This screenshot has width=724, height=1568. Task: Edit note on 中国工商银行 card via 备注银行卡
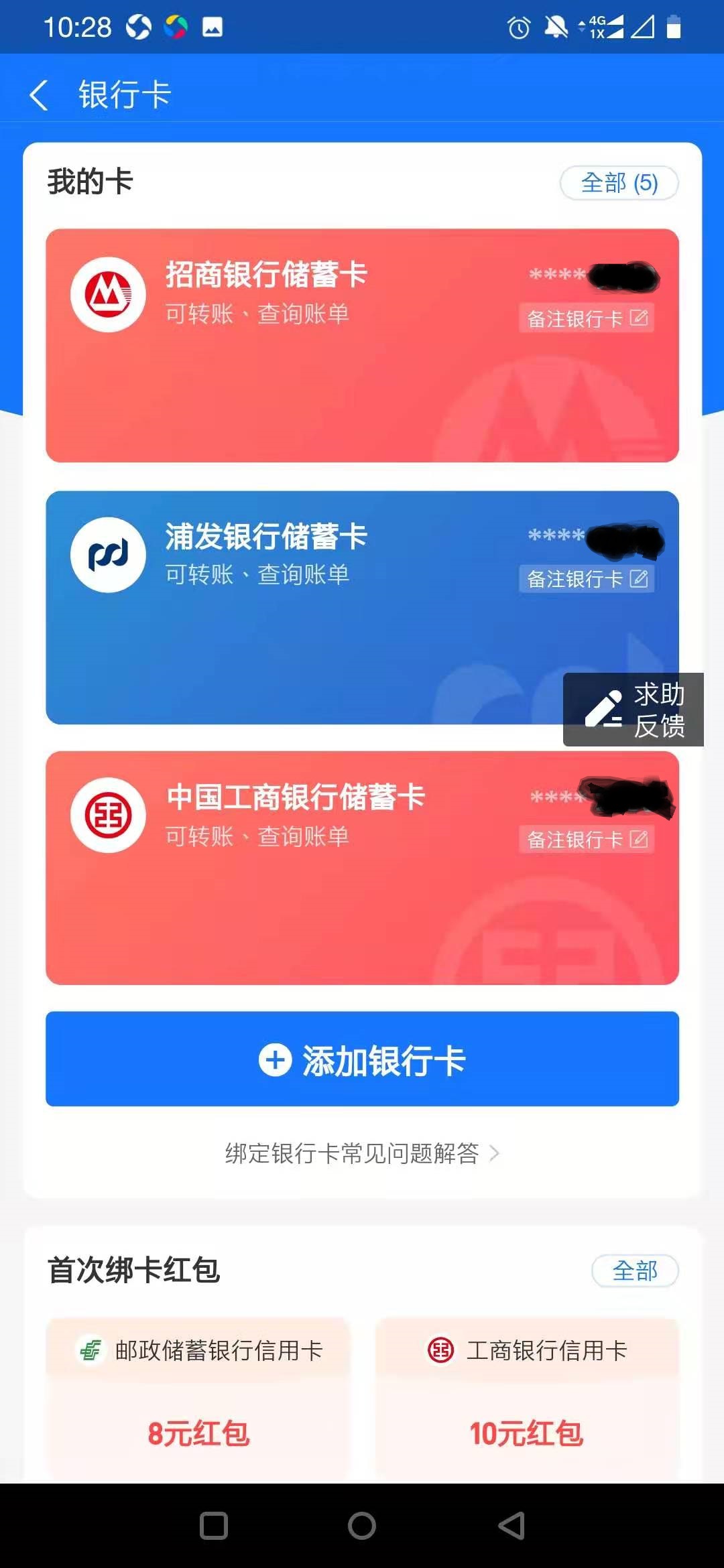[x=587, y=840]
